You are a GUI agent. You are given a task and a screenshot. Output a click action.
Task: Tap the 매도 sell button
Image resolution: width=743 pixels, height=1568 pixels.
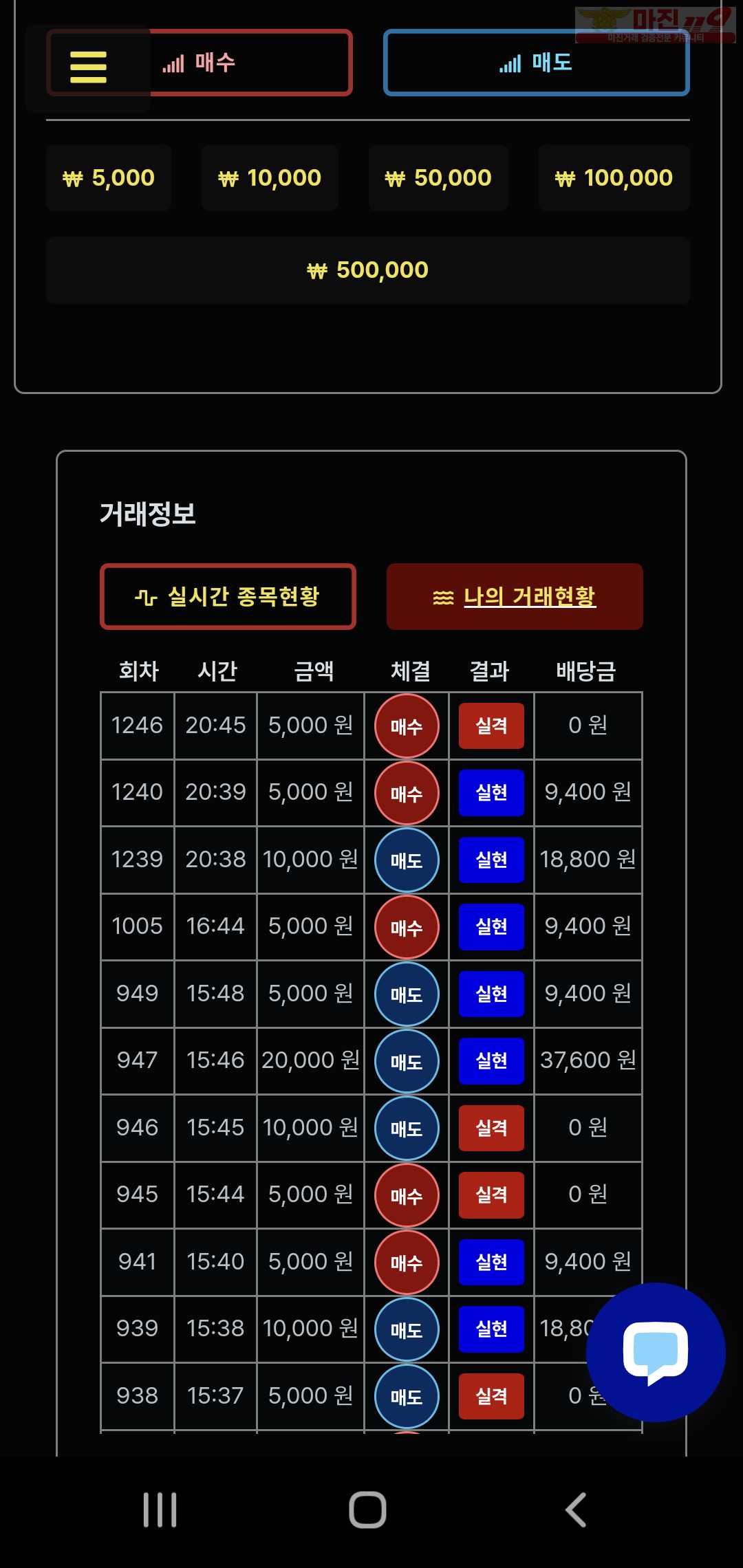point(536,63)
